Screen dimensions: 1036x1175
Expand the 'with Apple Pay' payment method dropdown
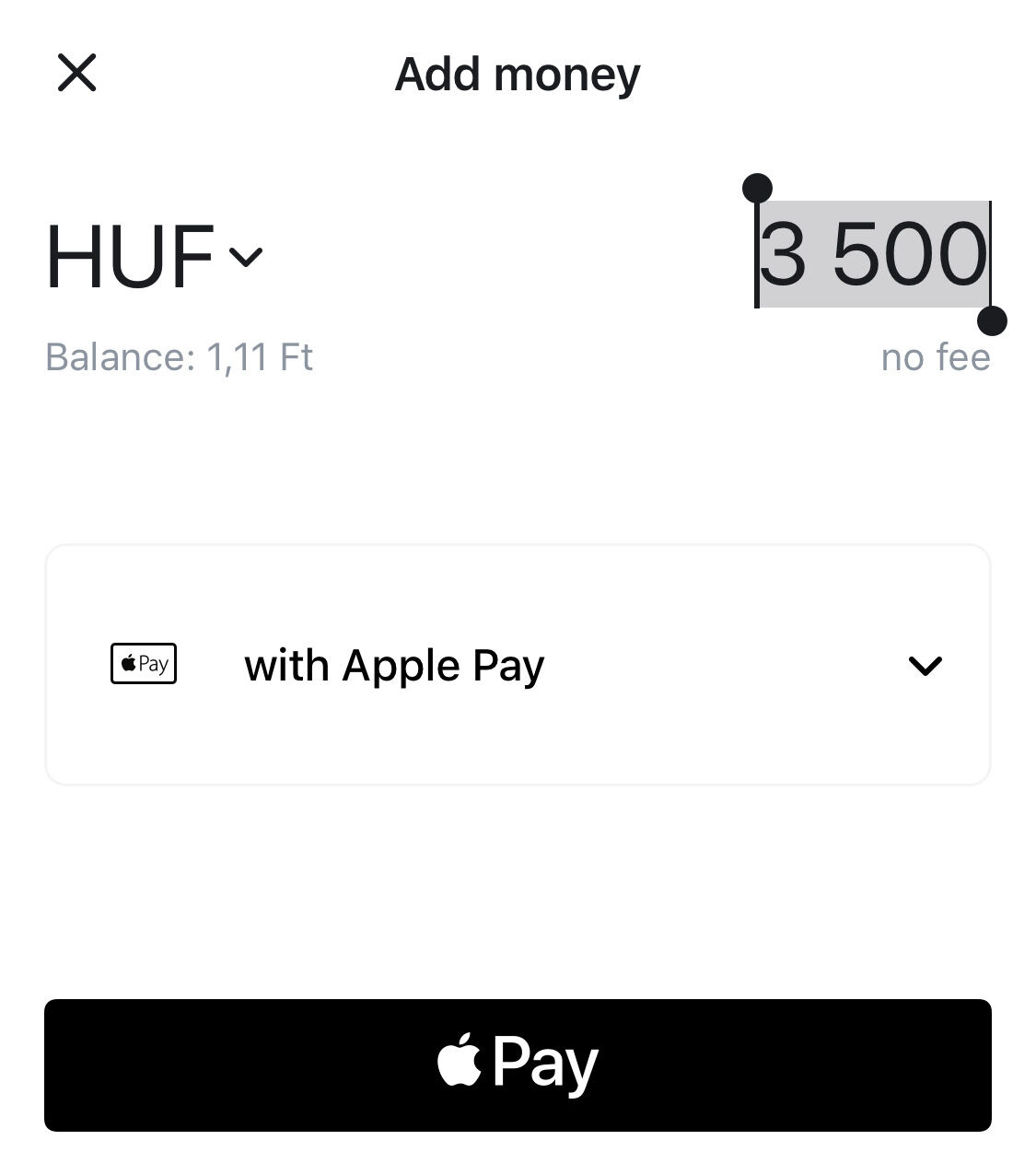pos(924,666)
